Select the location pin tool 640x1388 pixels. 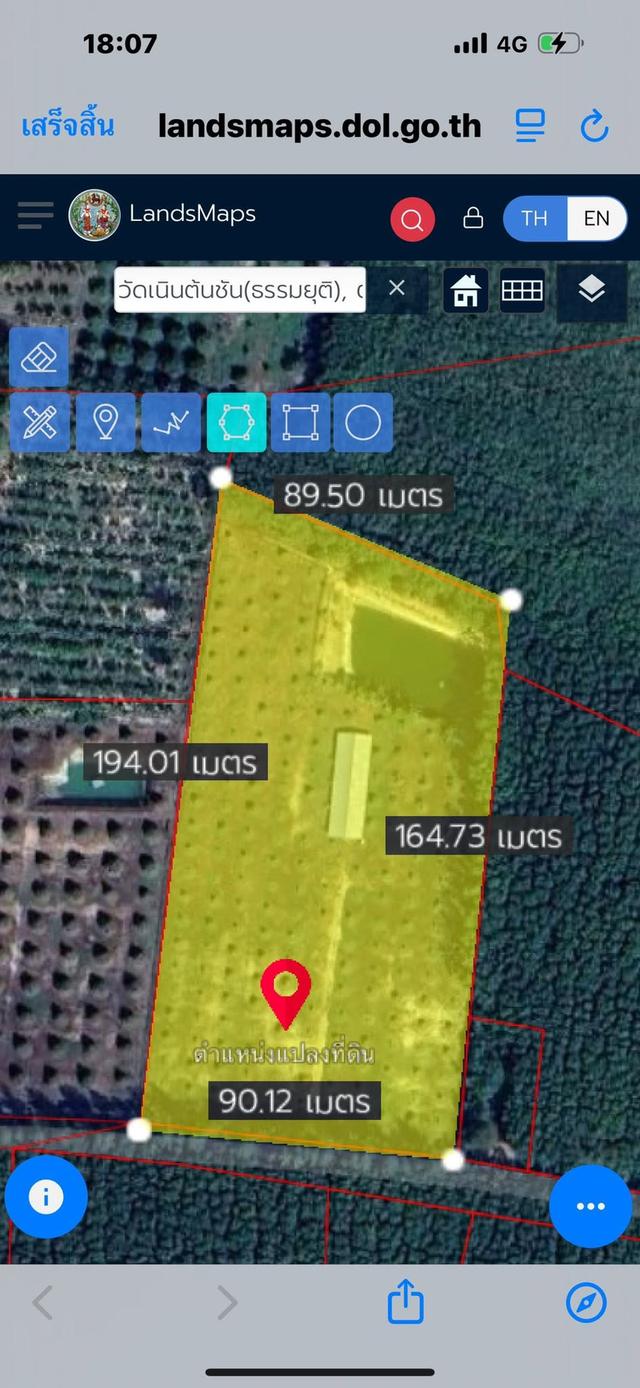(104, 423)
